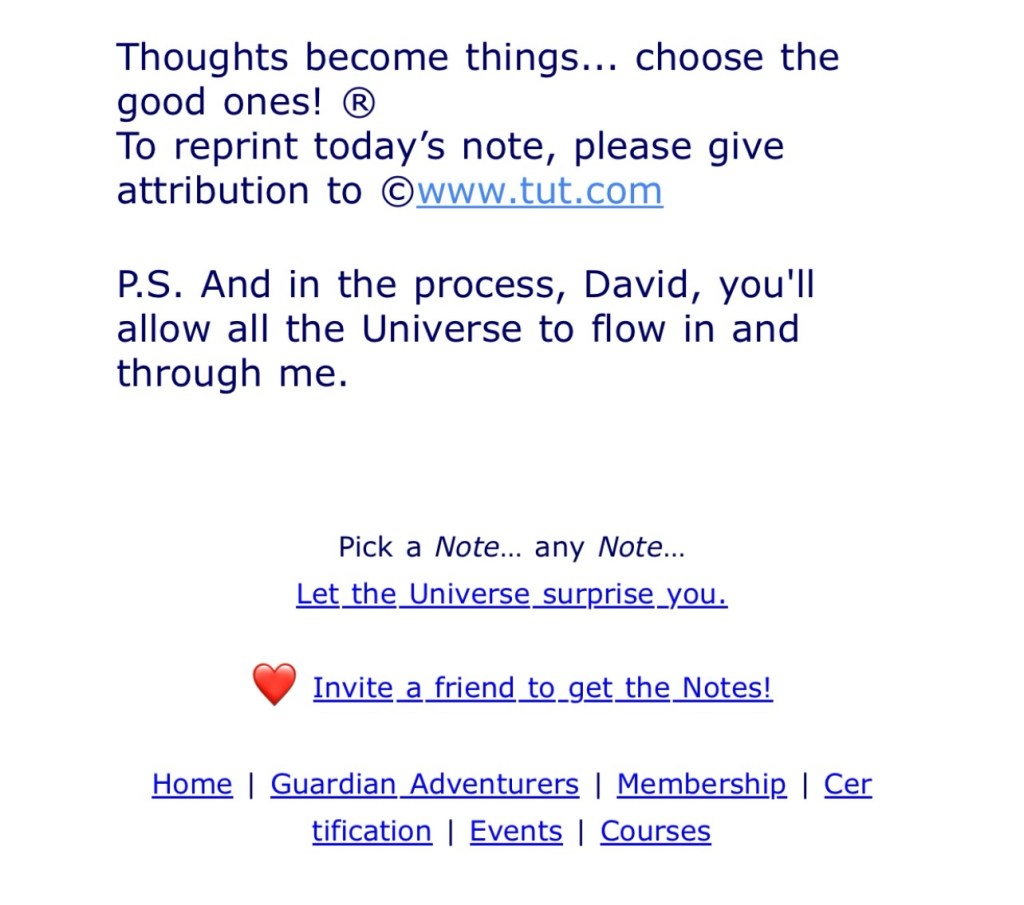View the Events page
This screenshot has height=905, width=1024.
click(516, 832)
